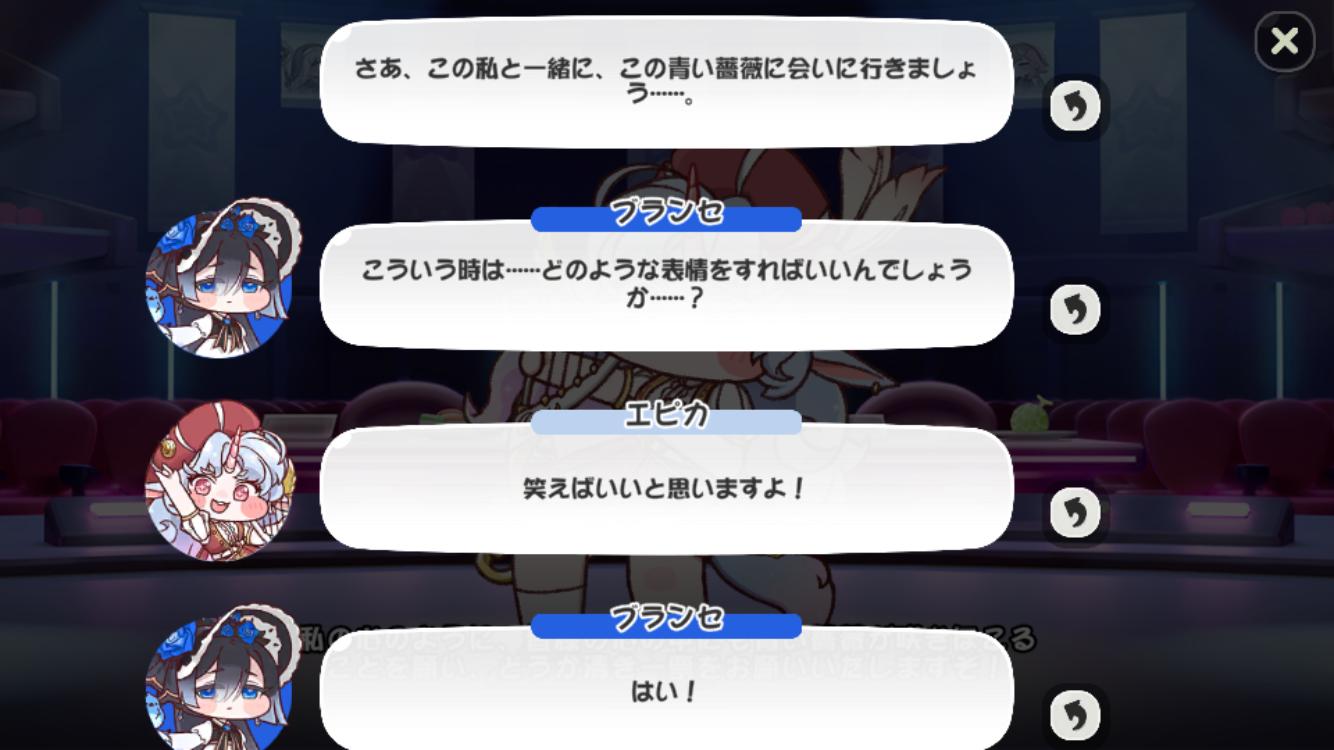Replay Epica's 笑えばいいと思いますよ line
The height and width of the screenshot is (750, 1334).
1075,513
